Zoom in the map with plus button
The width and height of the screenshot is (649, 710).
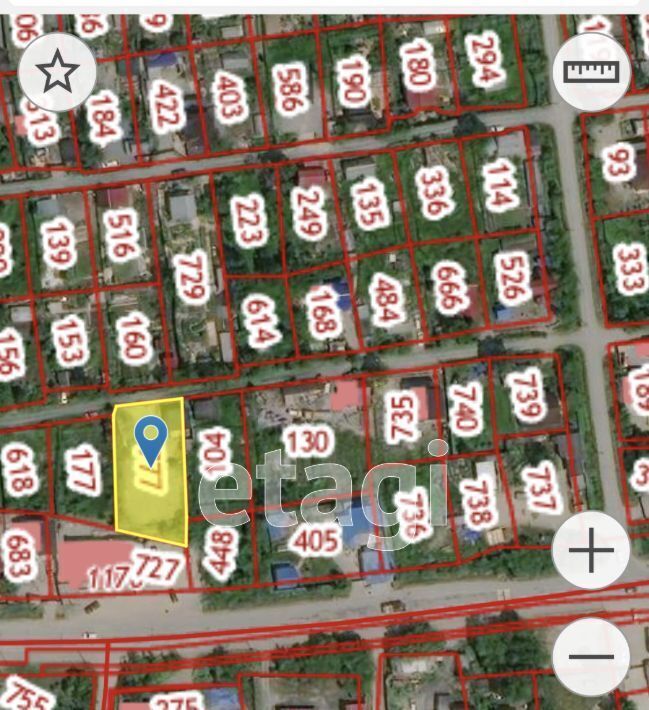click(591, 550)
